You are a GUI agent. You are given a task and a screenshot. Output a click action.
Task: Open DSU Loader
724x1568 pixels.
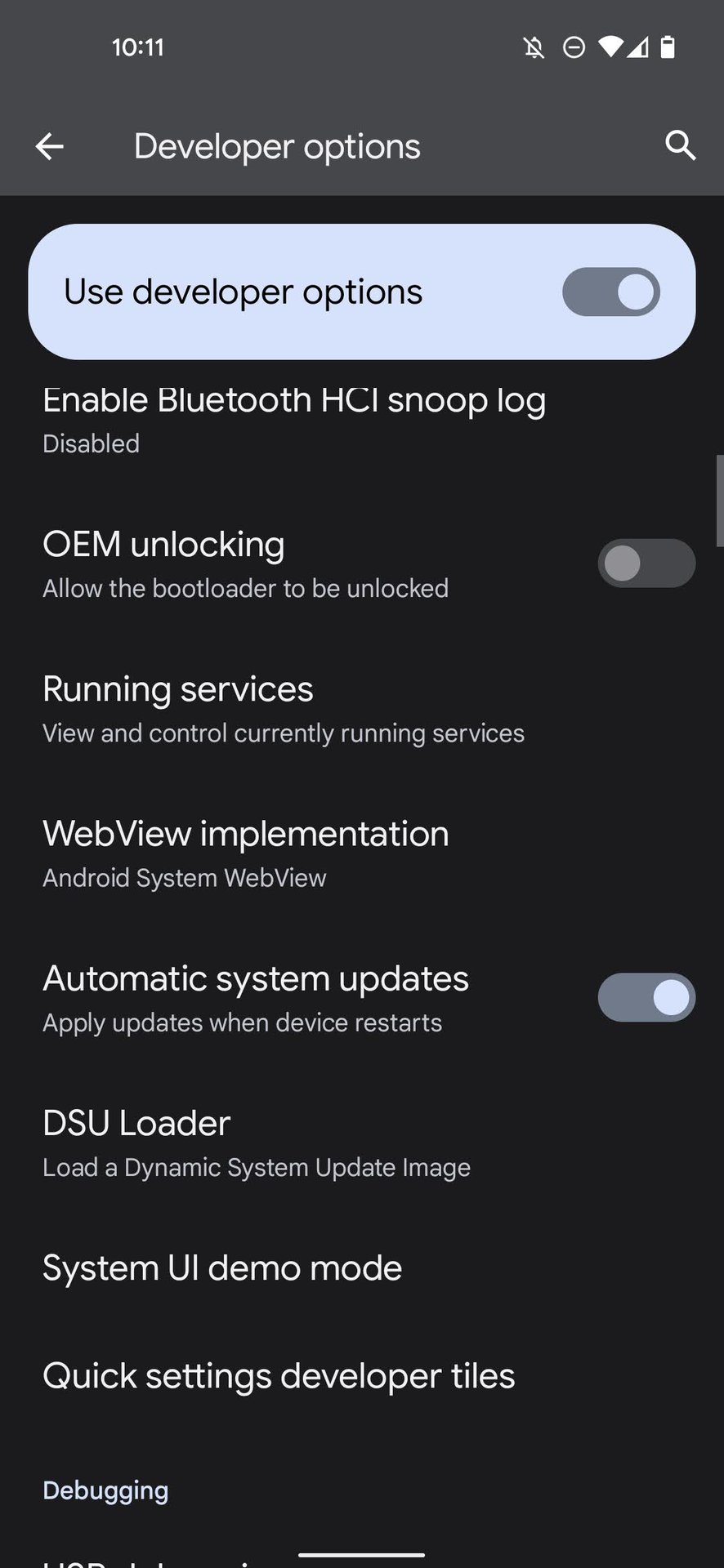[256, 1143]
